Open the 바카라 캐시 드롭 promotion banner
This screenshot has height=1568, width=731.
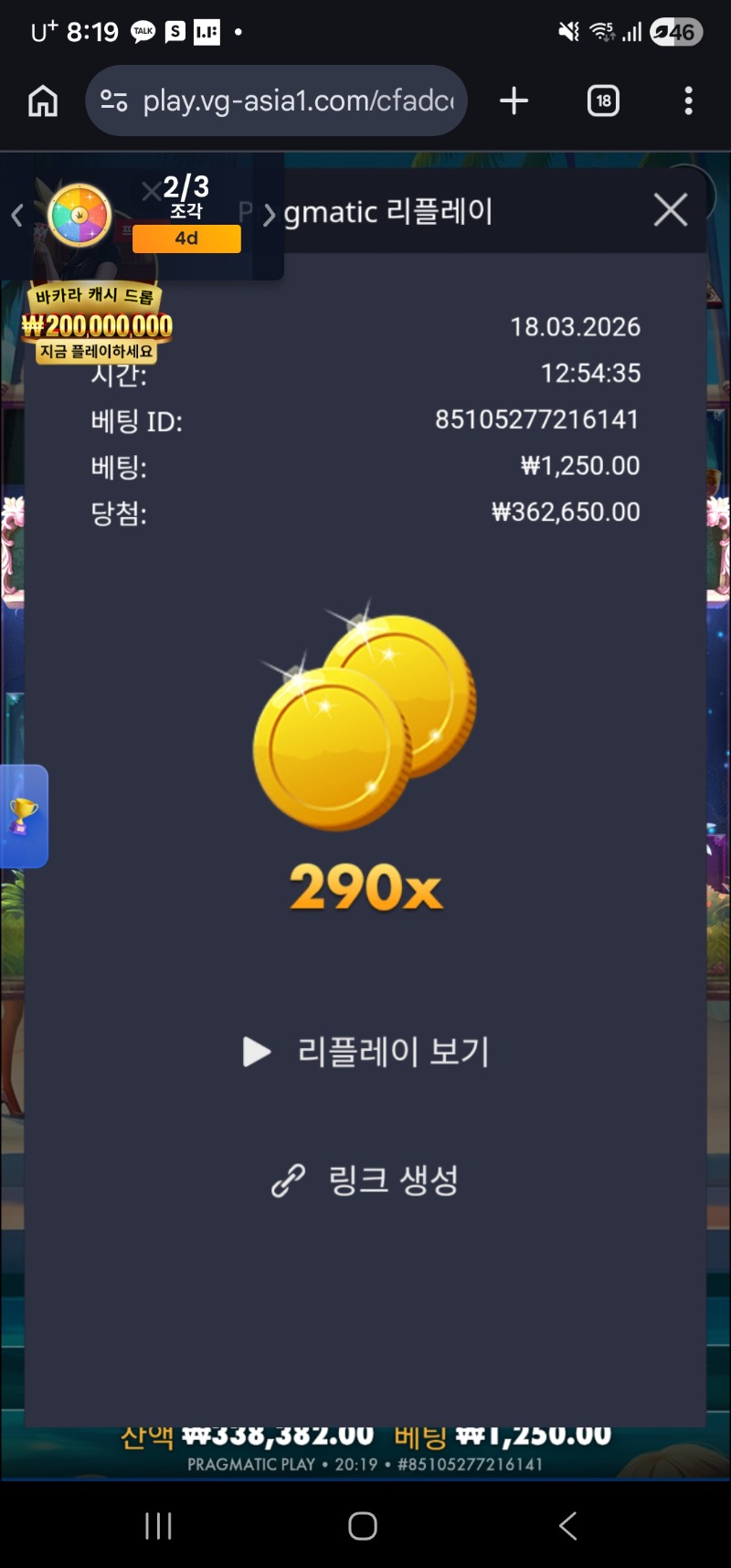[x=97, y=323]
